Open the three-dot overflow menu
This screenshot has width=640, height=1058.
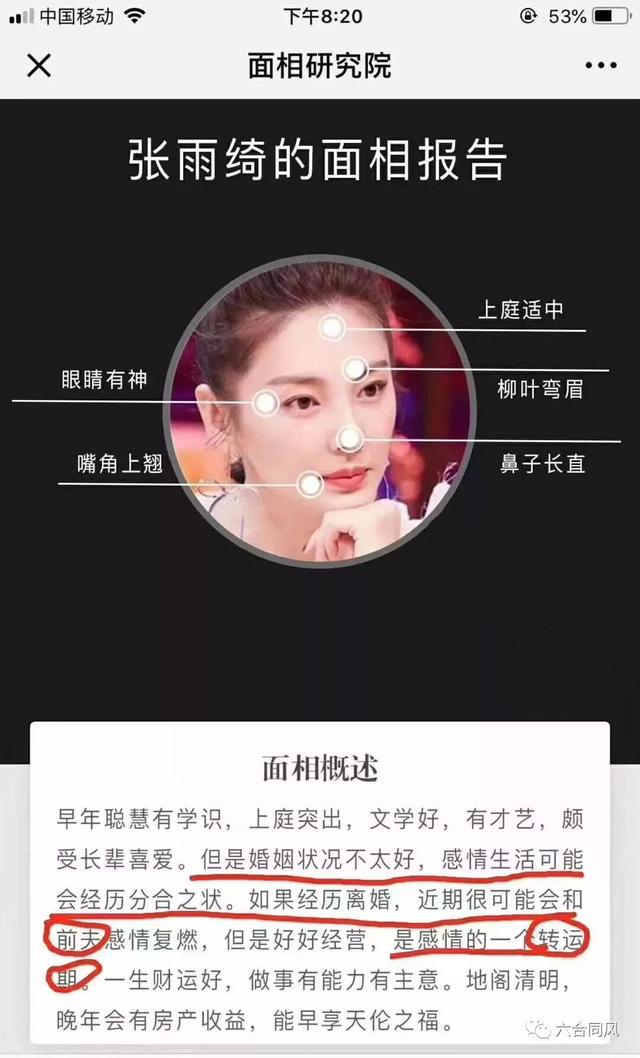pyautogui.click(x=600, y=66)
